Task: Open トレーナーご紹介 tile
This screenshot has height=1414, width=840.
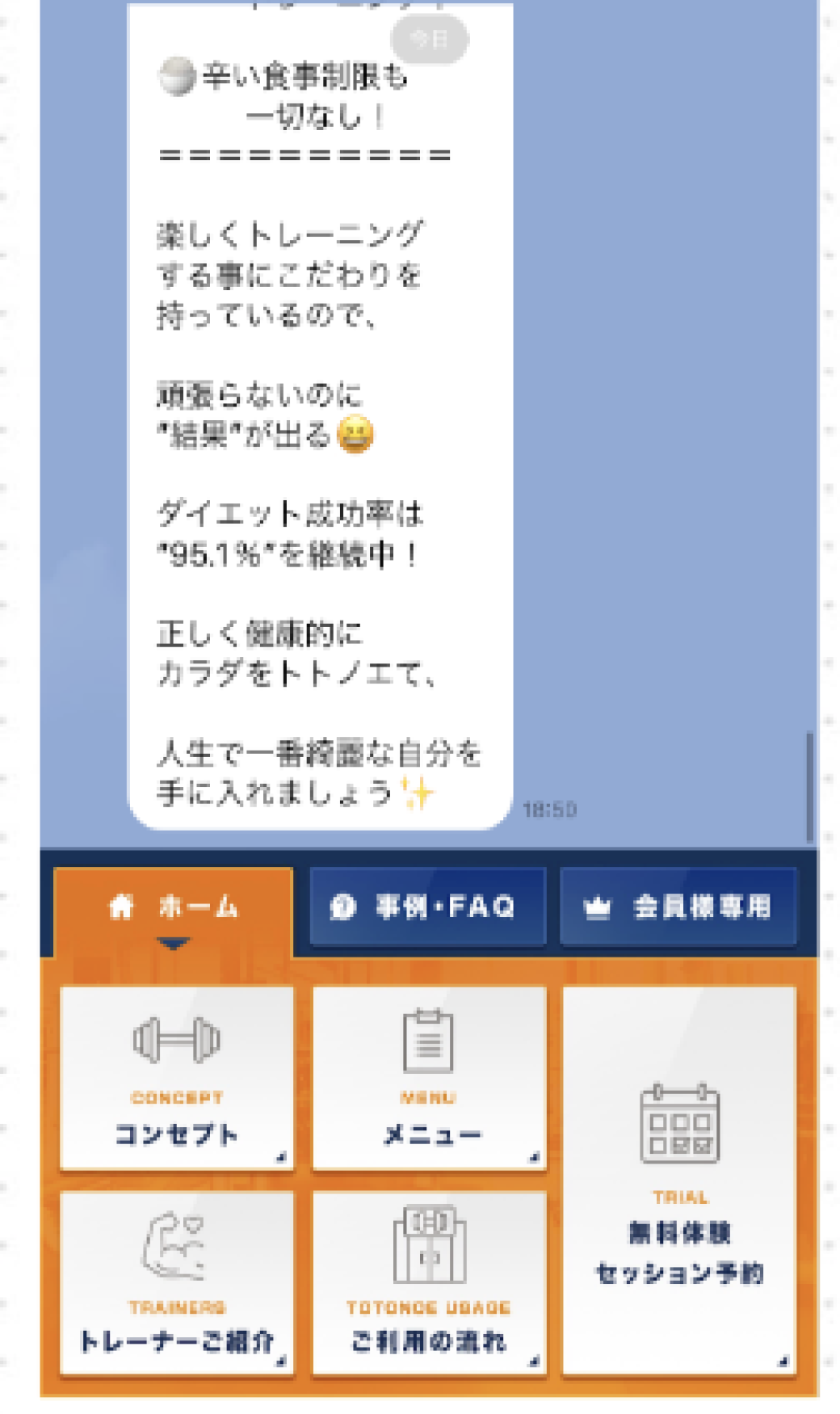Action: coord(176,1281)
